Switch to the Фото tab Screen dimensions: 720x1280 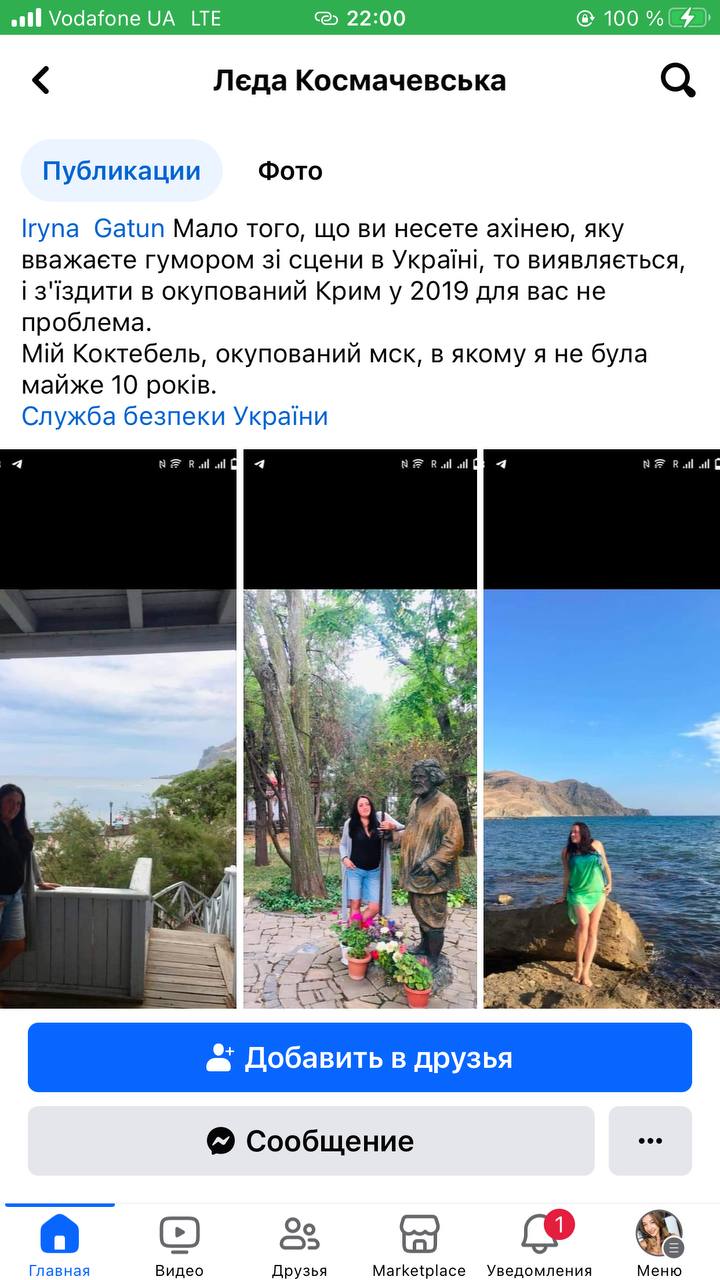290,171
